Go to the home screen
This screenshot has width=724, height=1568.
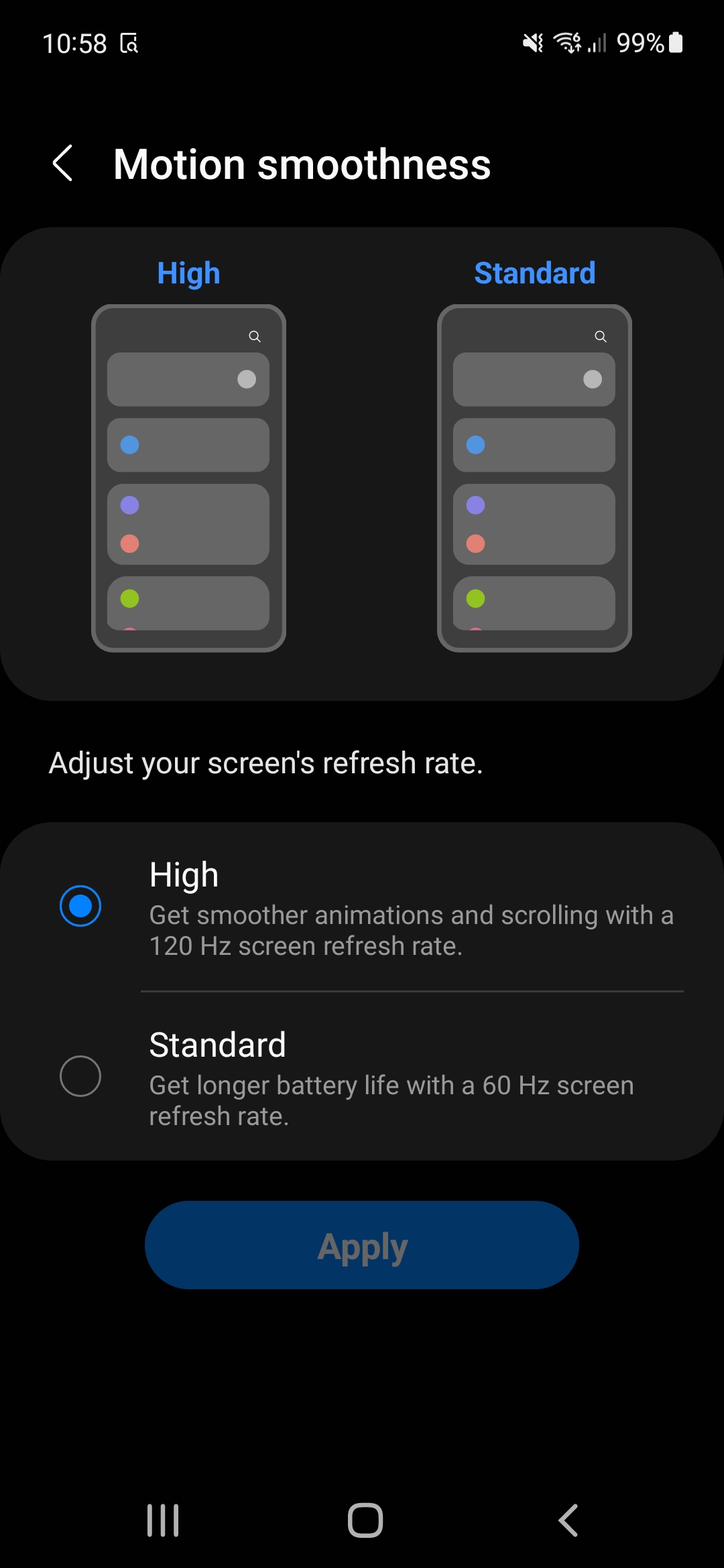coord(365,1520)
